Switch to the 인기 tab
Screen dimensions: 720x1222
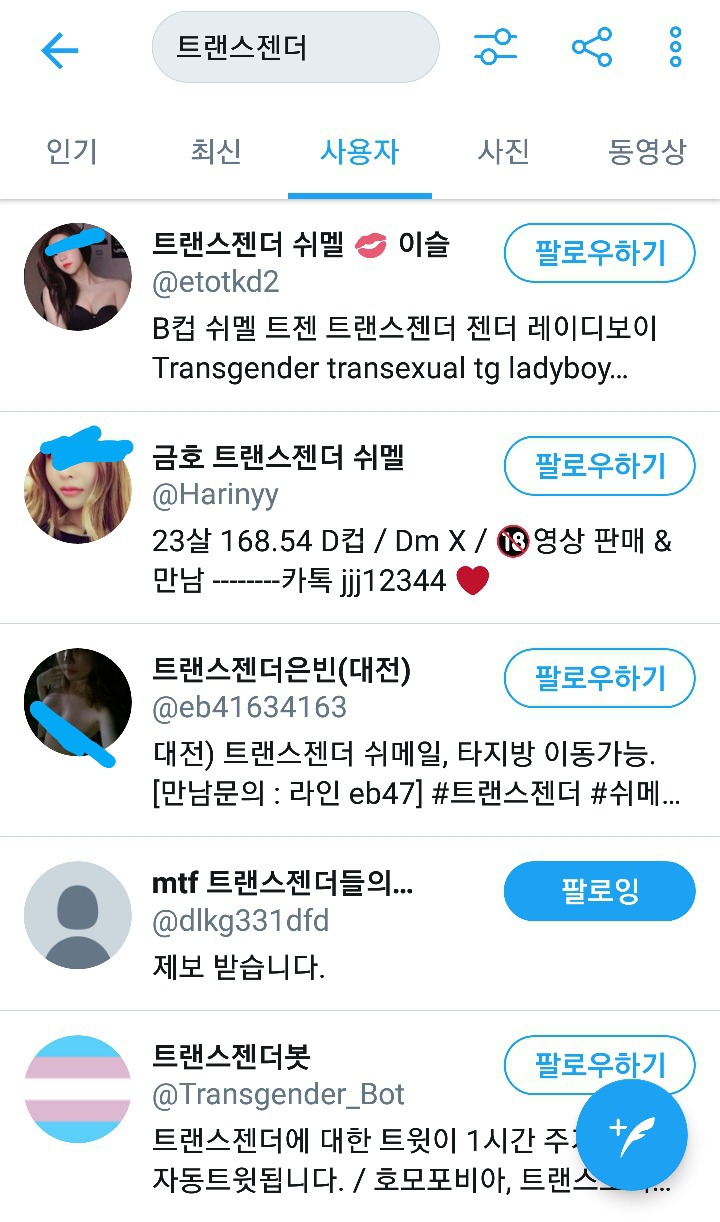[x=72, y=152]
